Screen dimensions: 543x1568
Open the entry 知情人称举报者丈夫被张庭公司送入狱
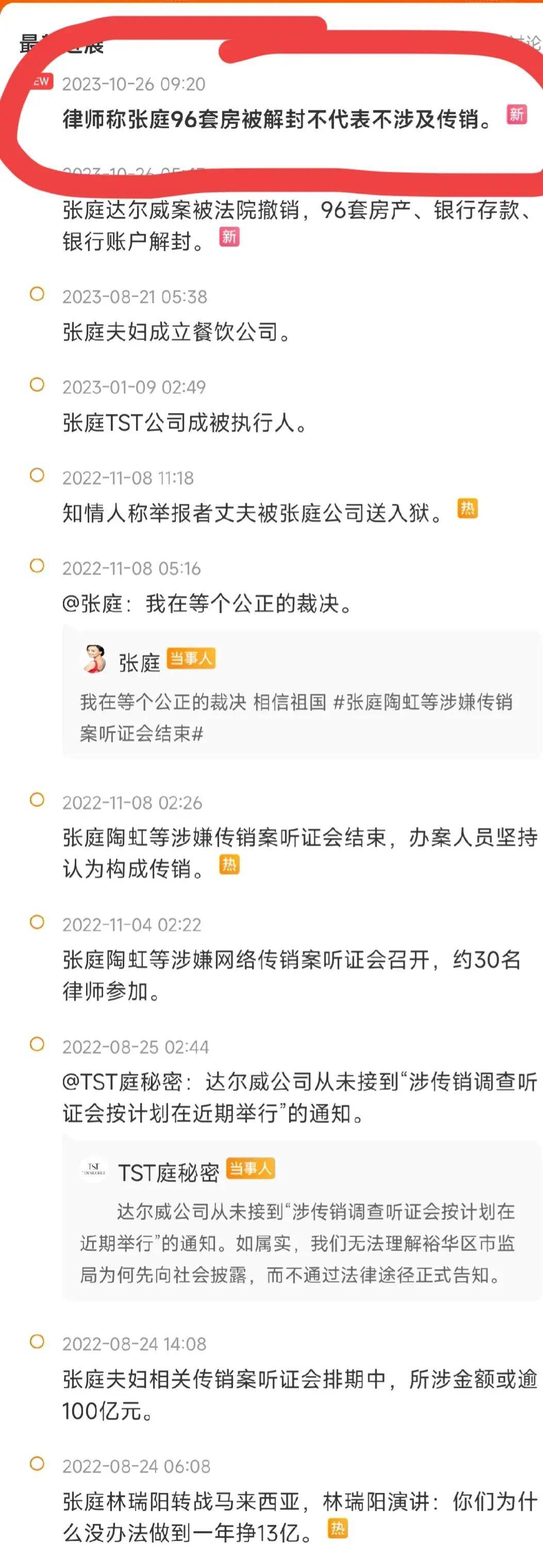coord(252,513)
